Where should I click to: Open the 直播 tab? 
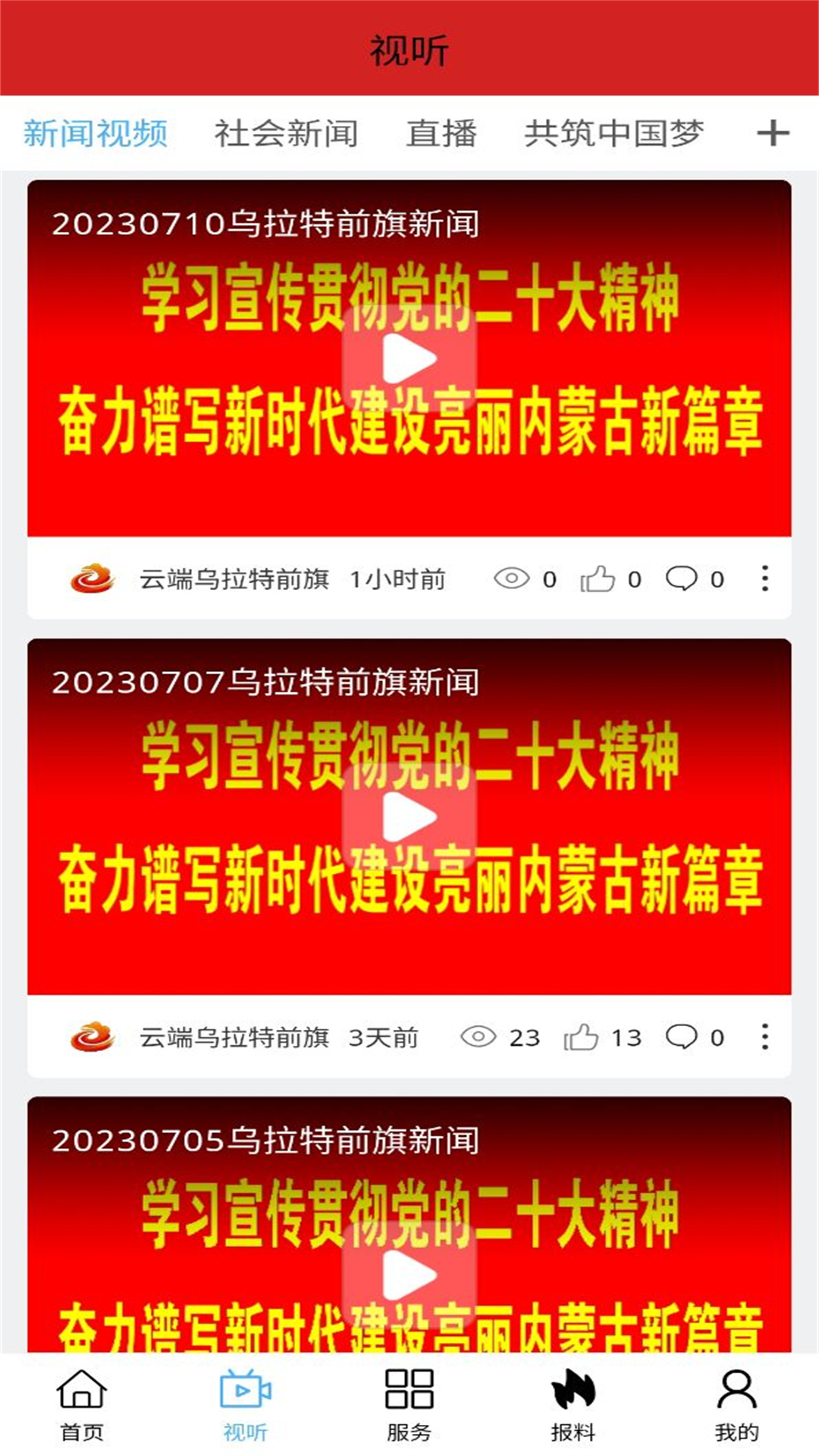tap(441, 133)
